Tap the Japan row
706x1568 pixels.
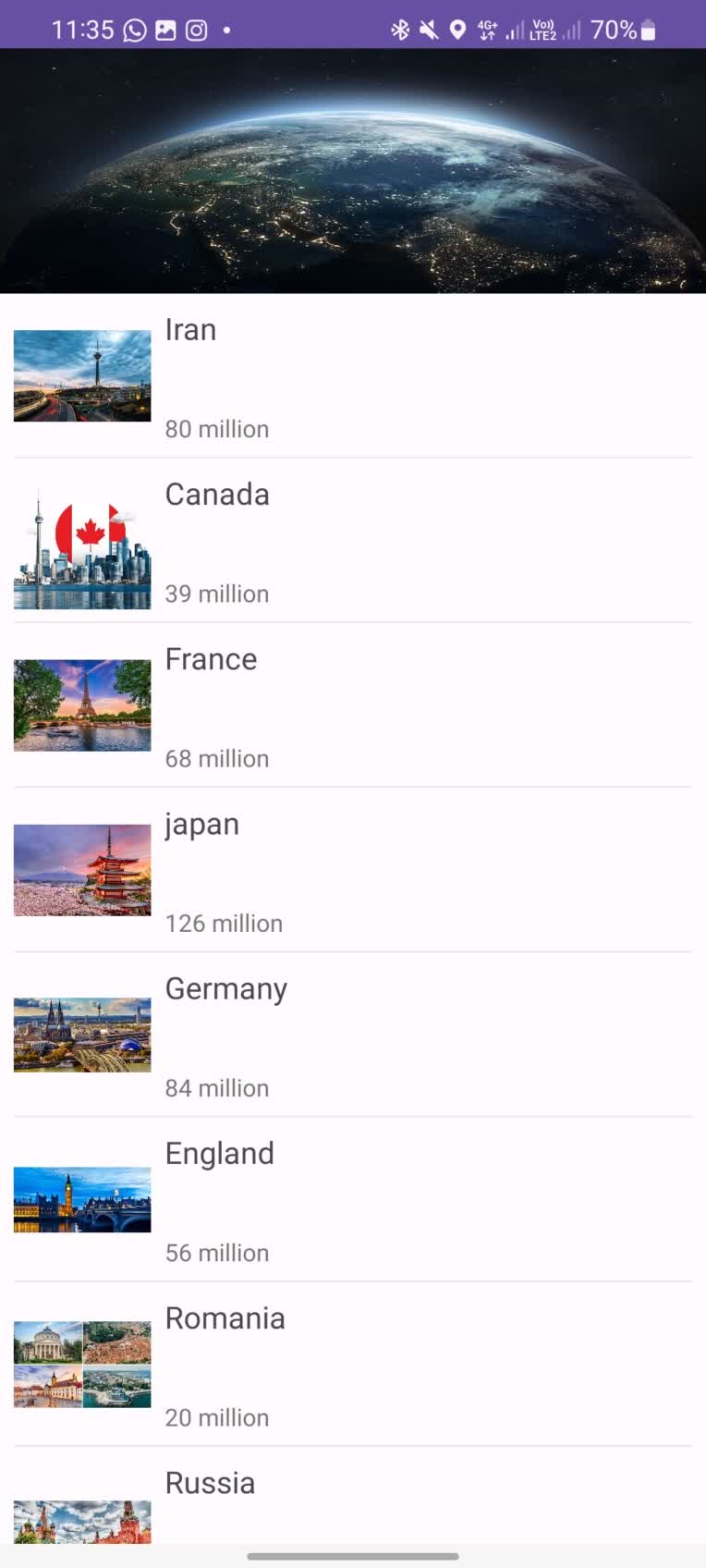click(x=351, y=871)
